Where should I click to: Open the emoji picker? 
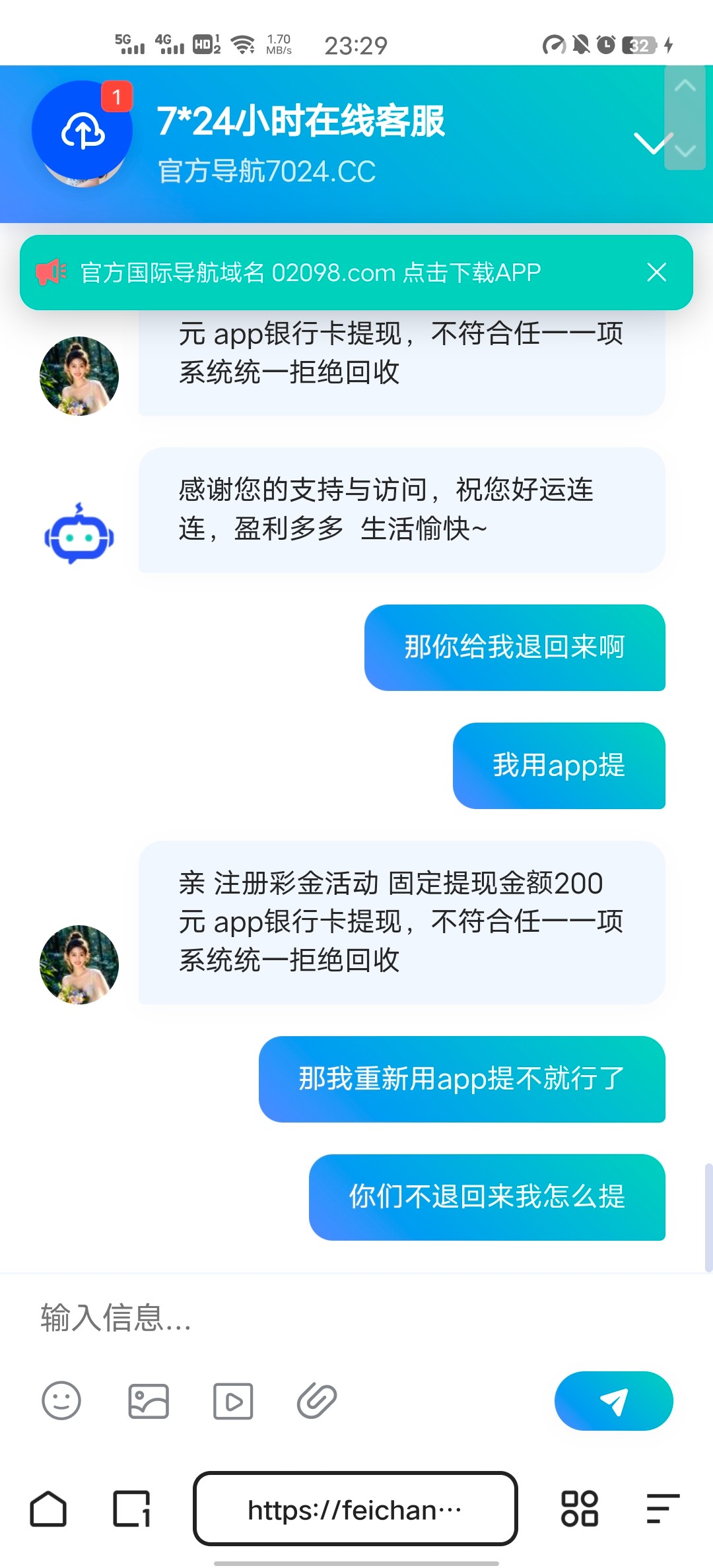(61, 1400)
